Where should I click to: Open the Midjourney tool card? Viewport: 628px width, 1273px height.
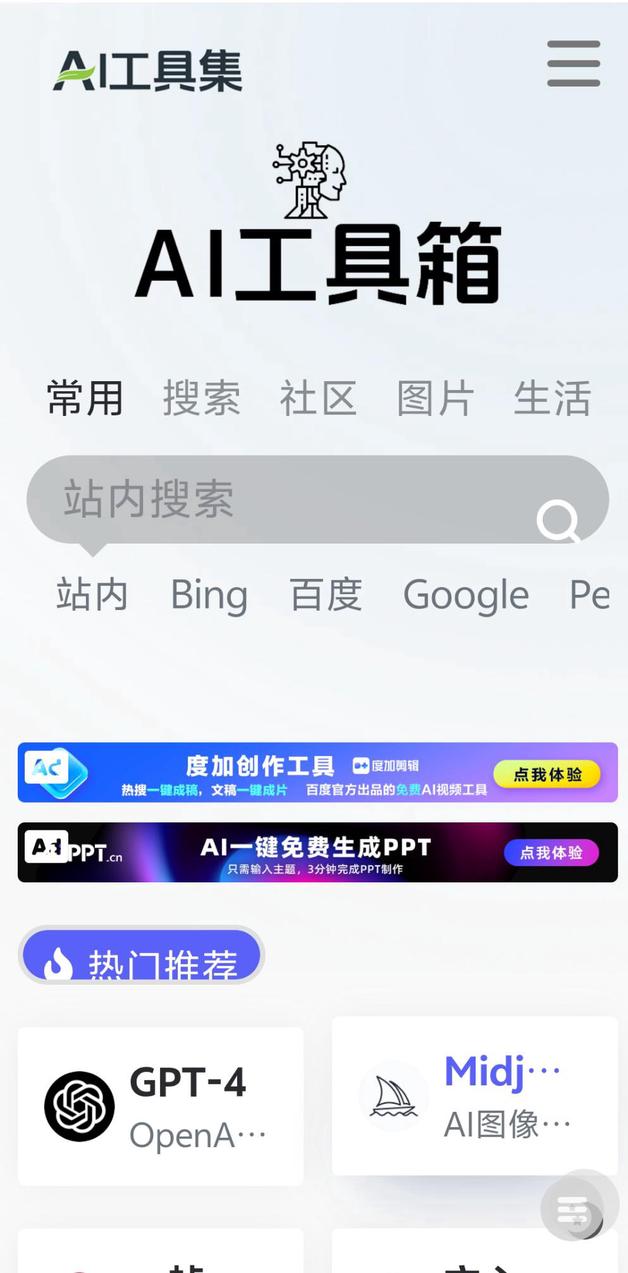474,1096
